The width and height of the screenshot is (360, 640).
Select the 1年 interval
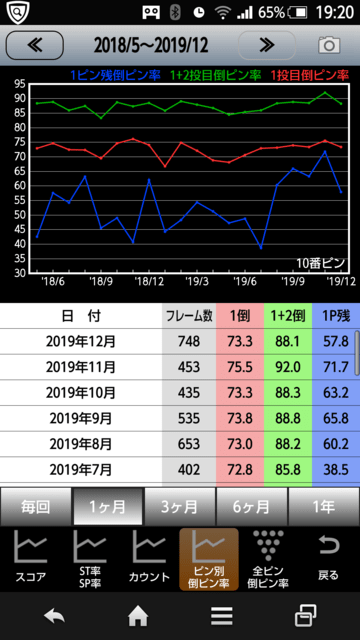[324, 507]
